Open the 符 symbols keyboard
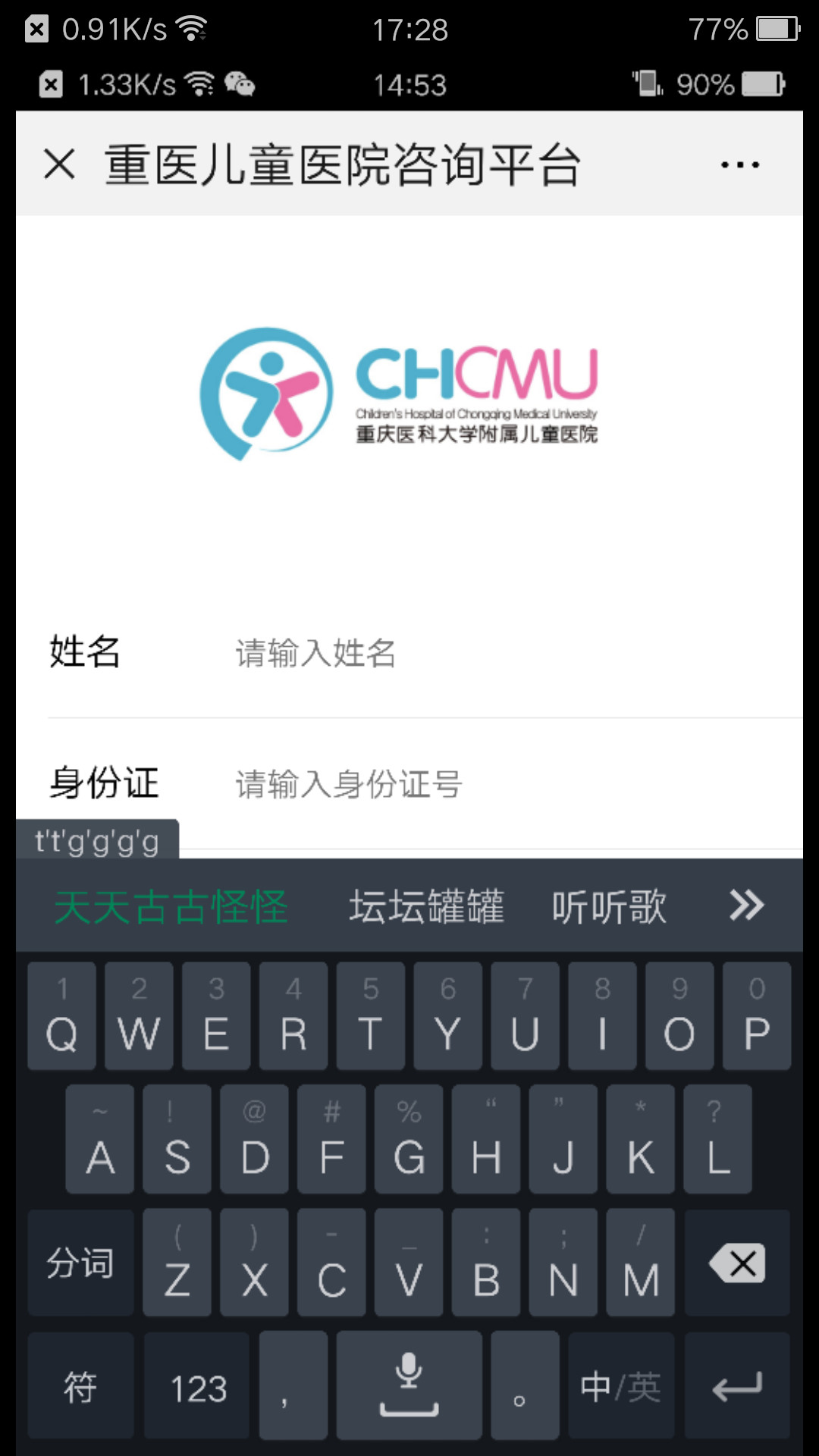Viewport: 819px width, 1456px height. coord(80,1387)
